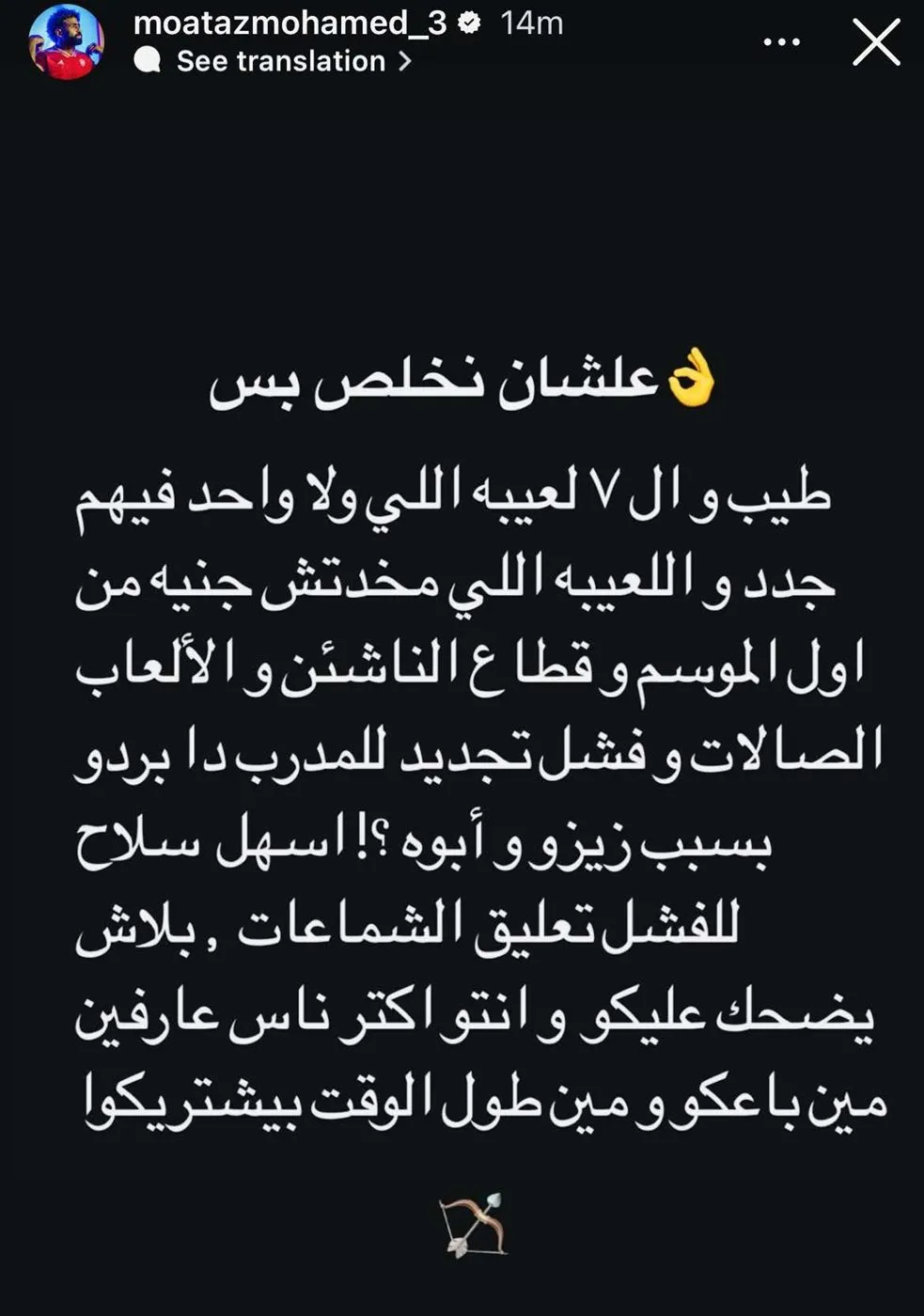Tap the moatazmohamed_3 username

(290, 23)
